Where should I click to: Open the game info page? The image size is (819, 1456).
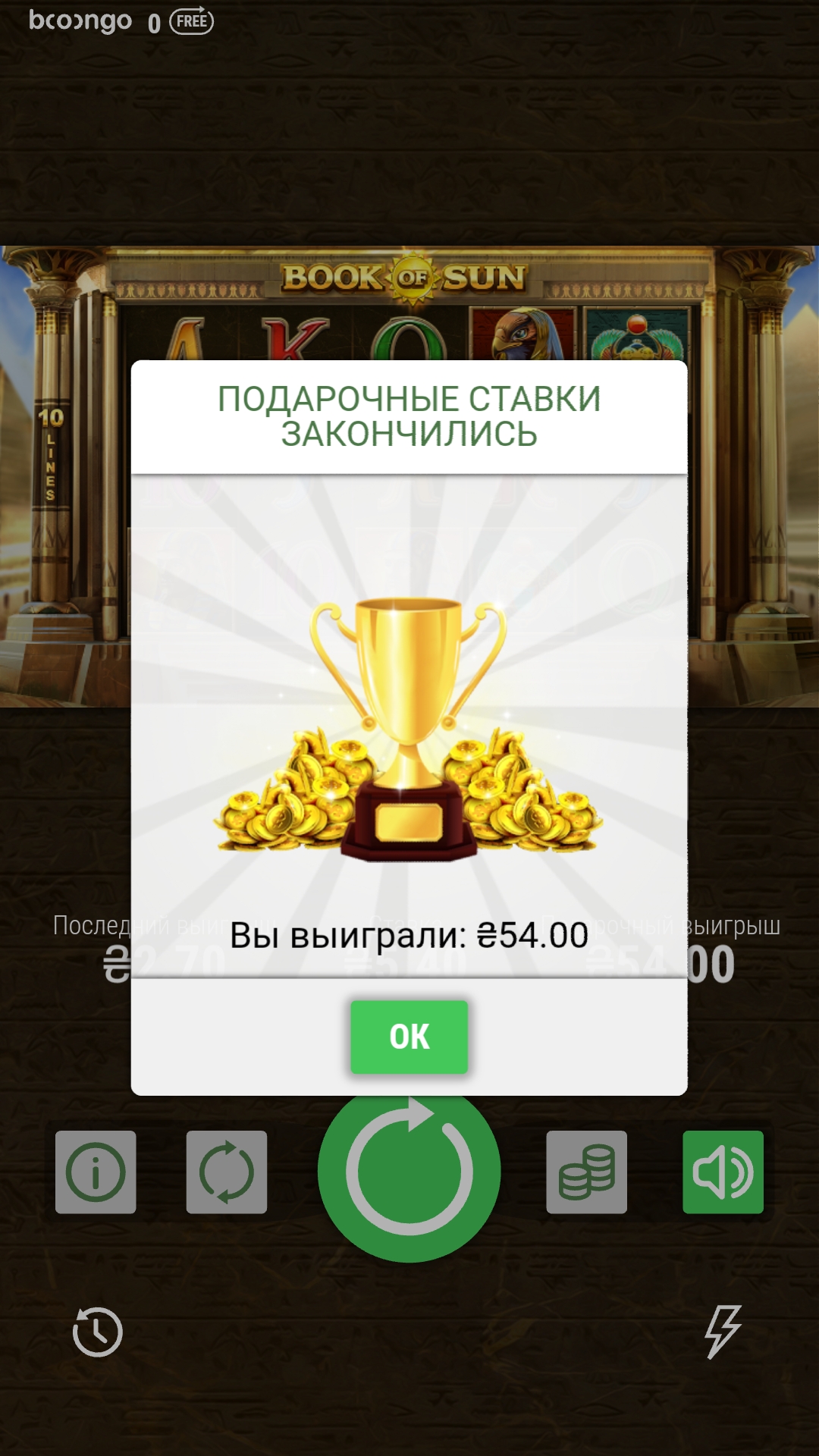[96, 1172]
